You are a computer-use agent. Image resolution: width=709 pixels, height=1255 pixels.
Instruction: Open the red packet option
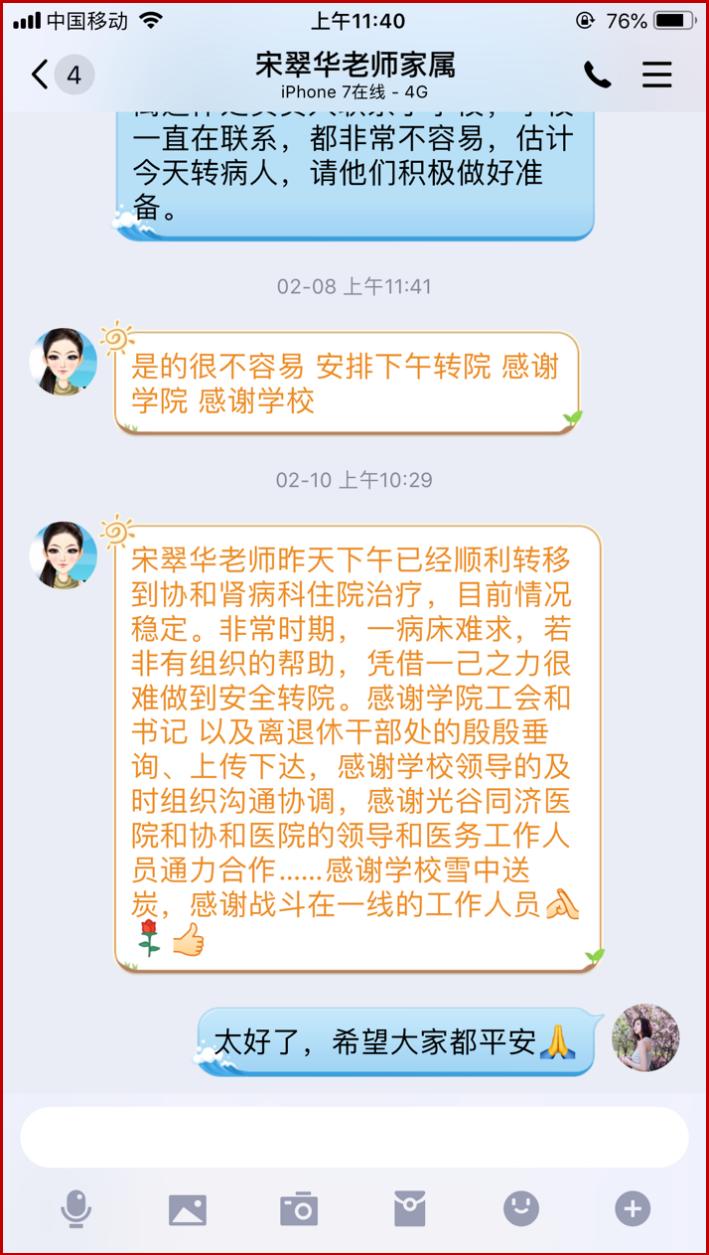point(409,1209)
